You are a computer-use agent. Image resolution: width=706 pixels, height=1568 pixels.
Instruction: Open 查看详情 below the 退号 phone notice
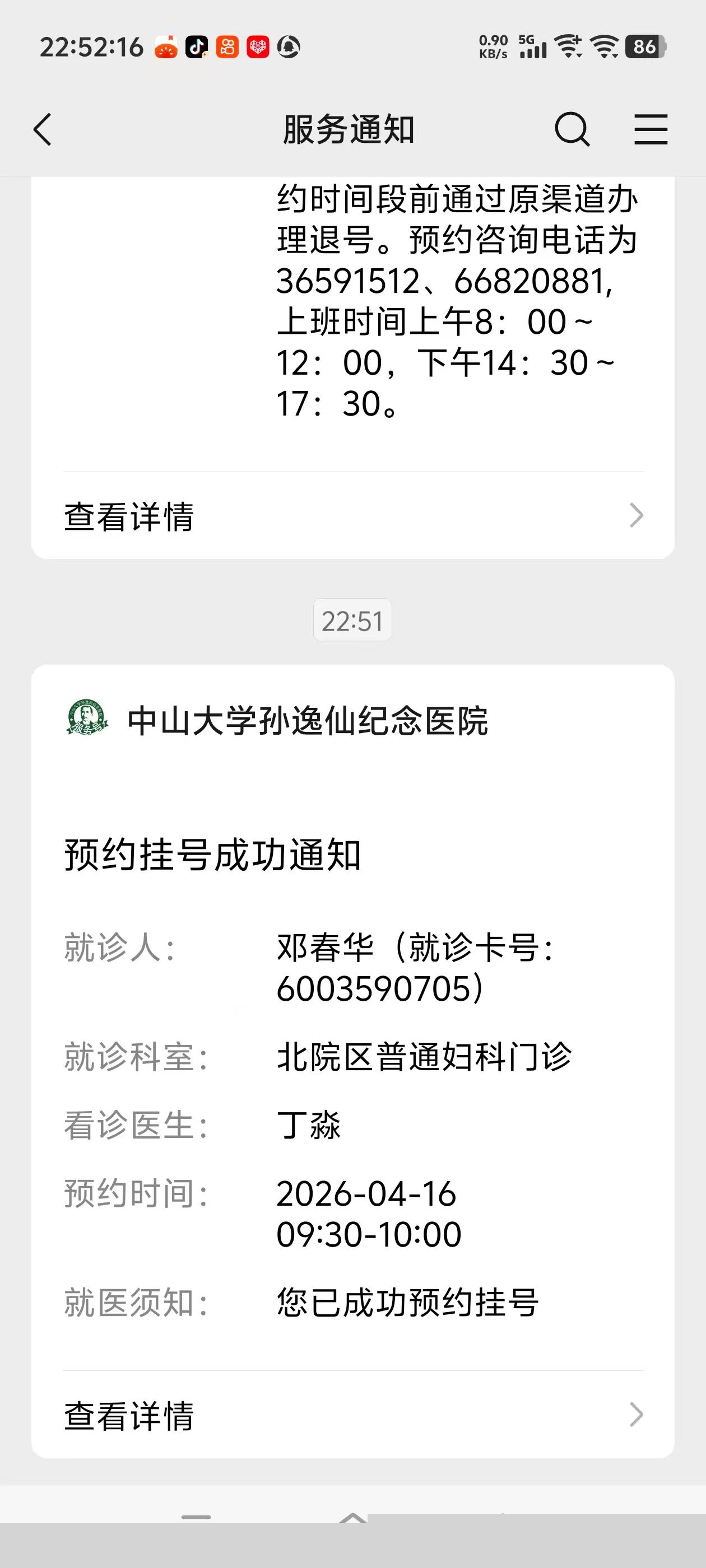352,516
